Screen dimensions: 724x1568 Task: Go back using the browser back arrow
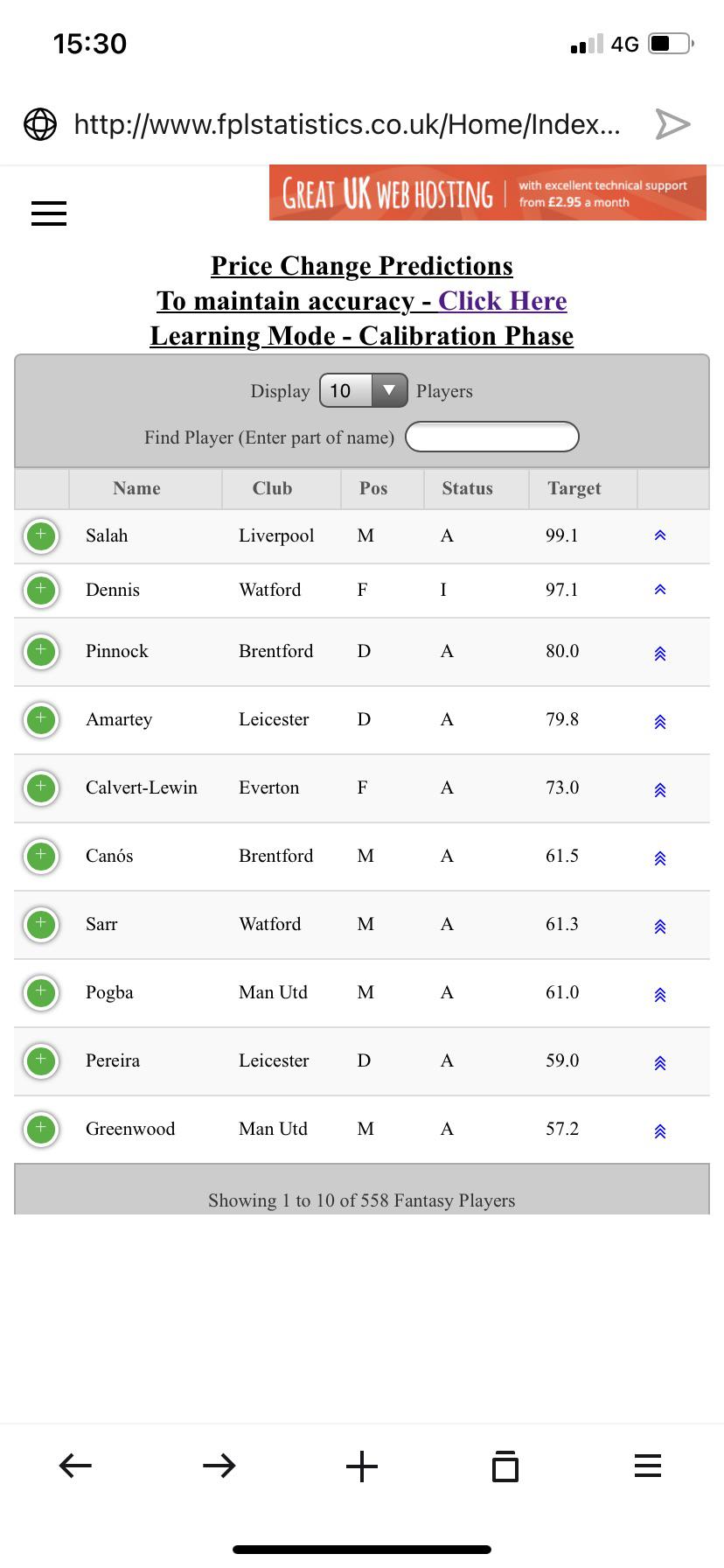point(75,1465)
